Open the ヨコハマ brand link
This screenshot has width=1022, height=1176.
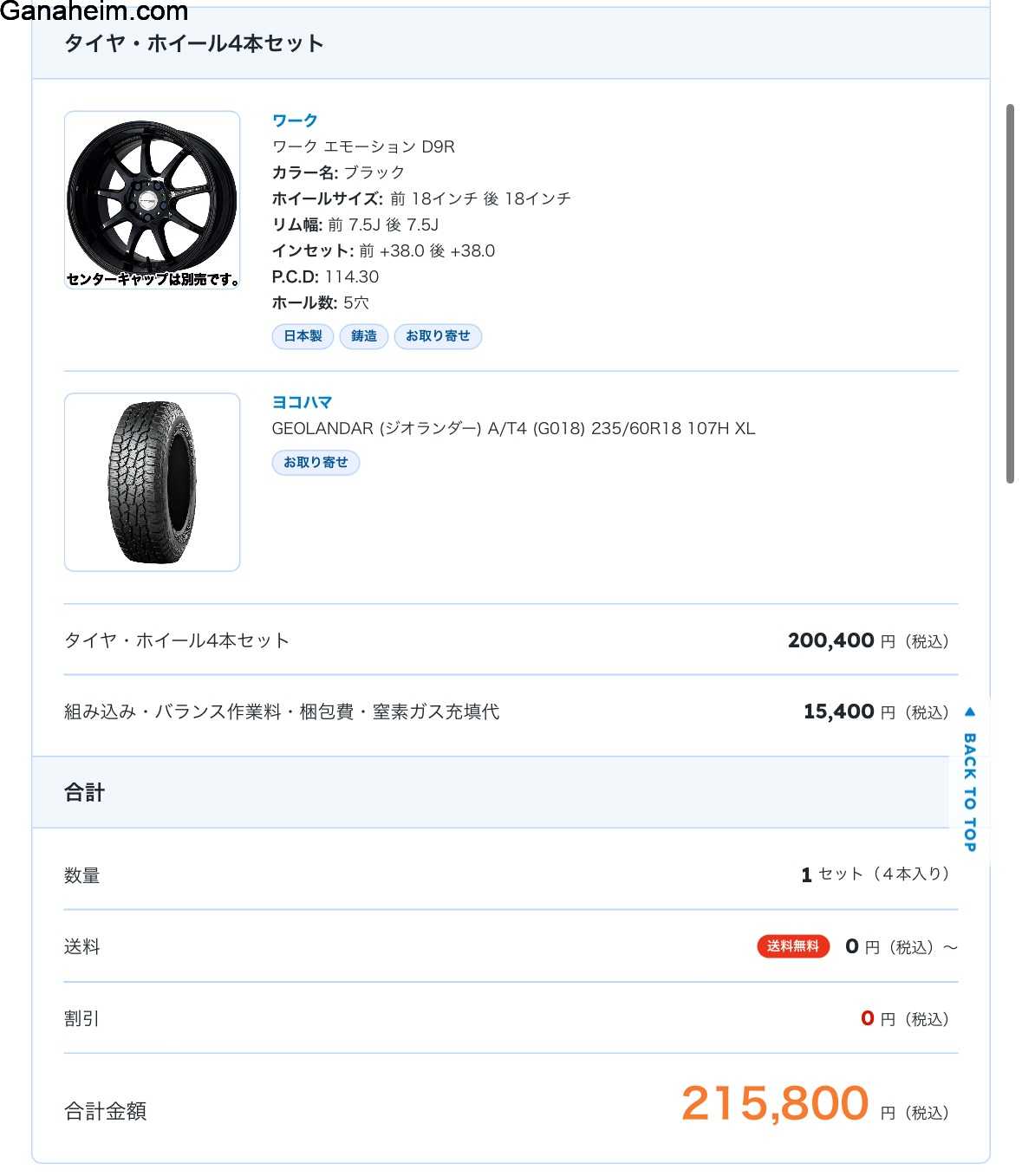pos(302,402)
